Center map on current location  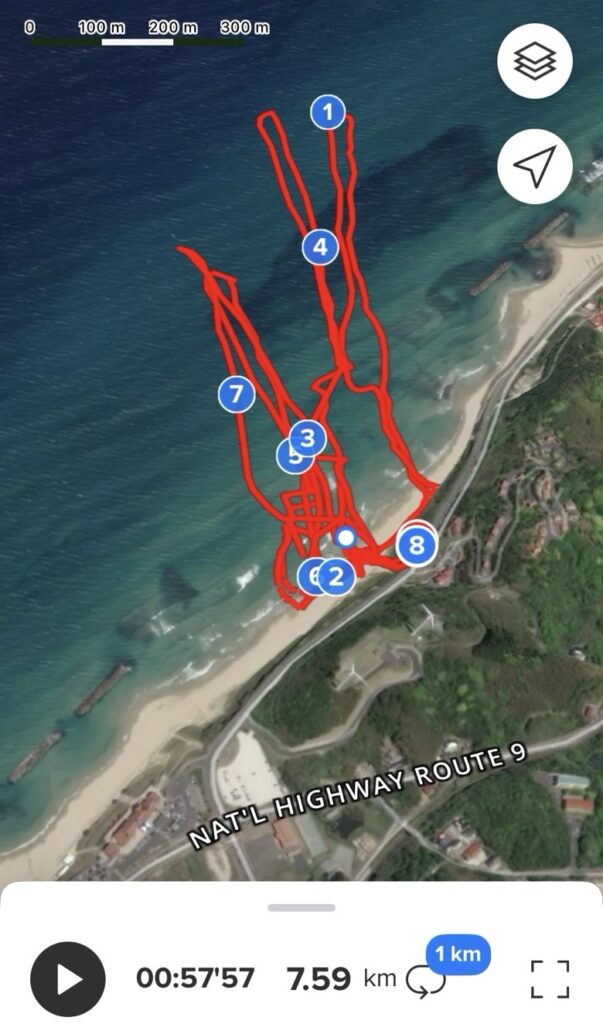coord(535,167)
